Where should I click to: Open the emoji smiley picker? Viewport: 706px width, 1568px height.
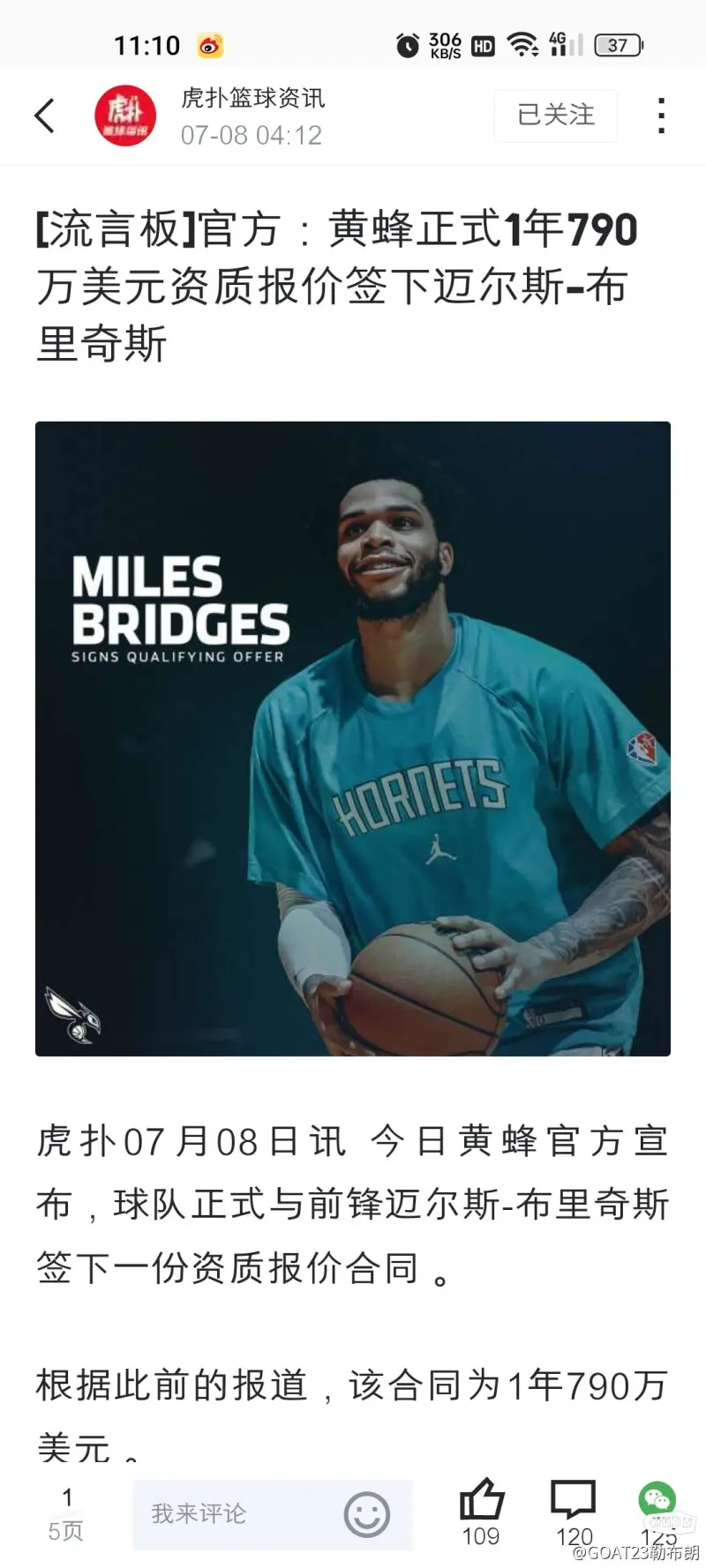[x=366, y=1514]
